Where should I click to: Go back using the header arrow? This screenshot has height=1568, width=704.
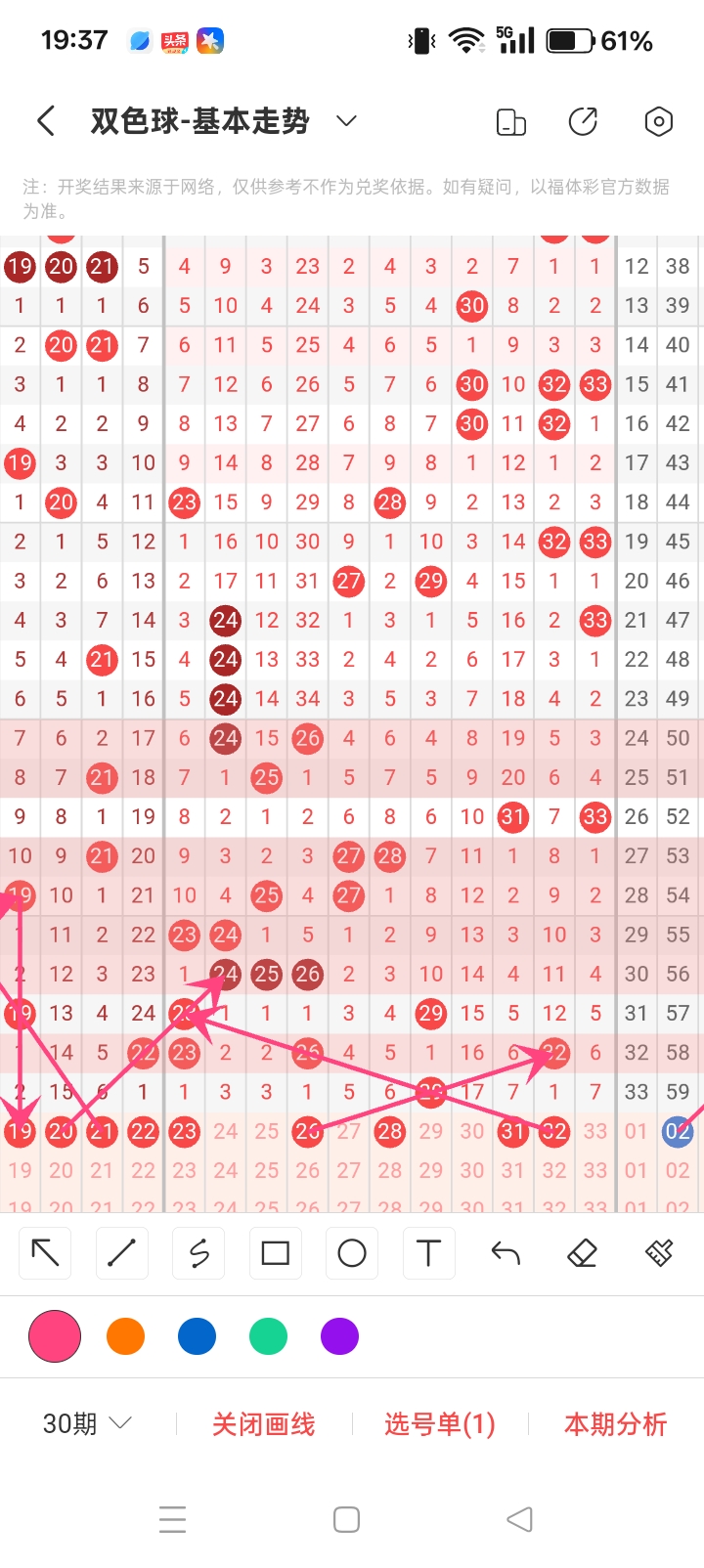(x=45, y=121)
